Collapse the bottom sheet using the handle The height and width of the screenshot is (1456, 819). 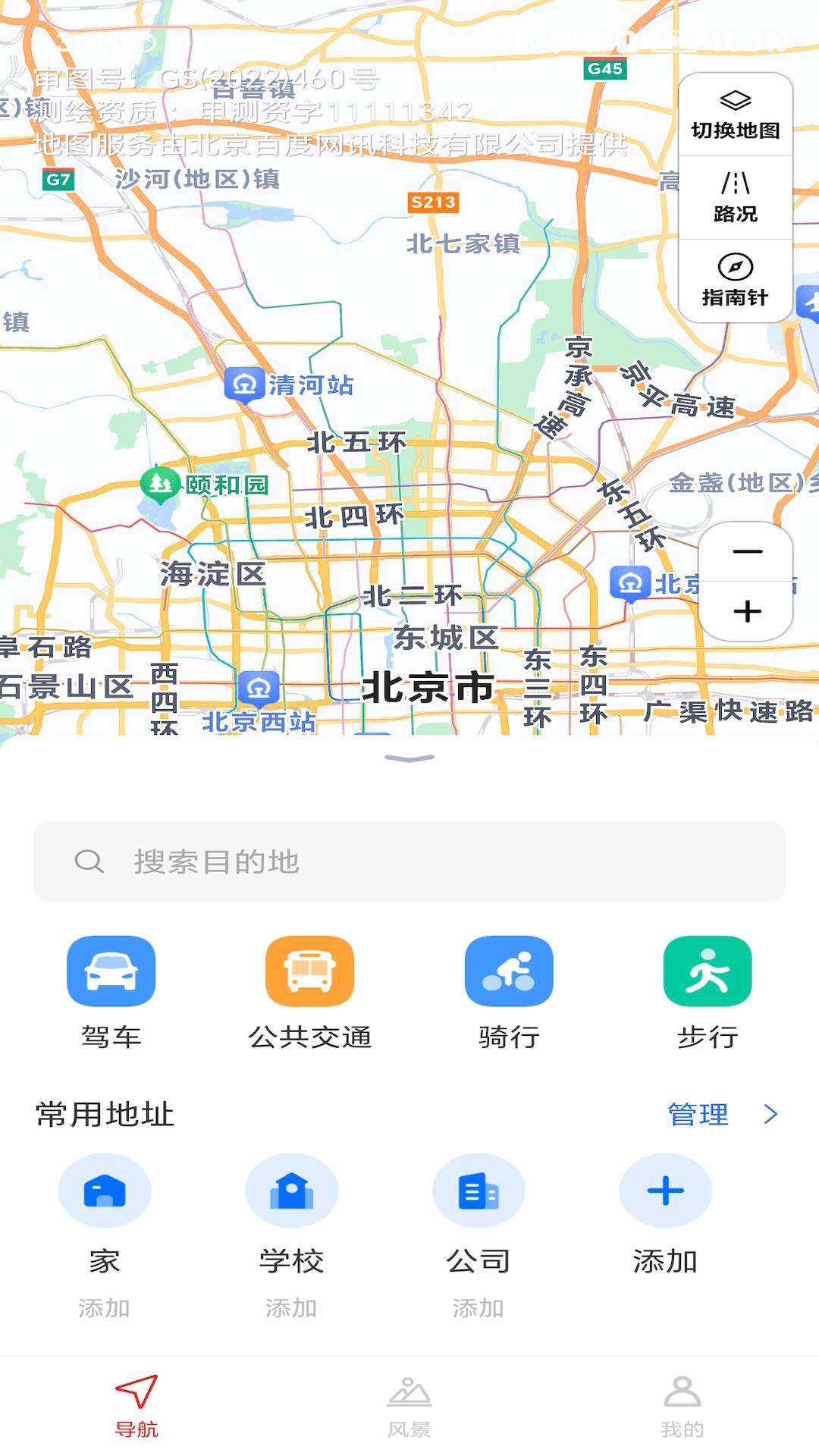(409, 758)
